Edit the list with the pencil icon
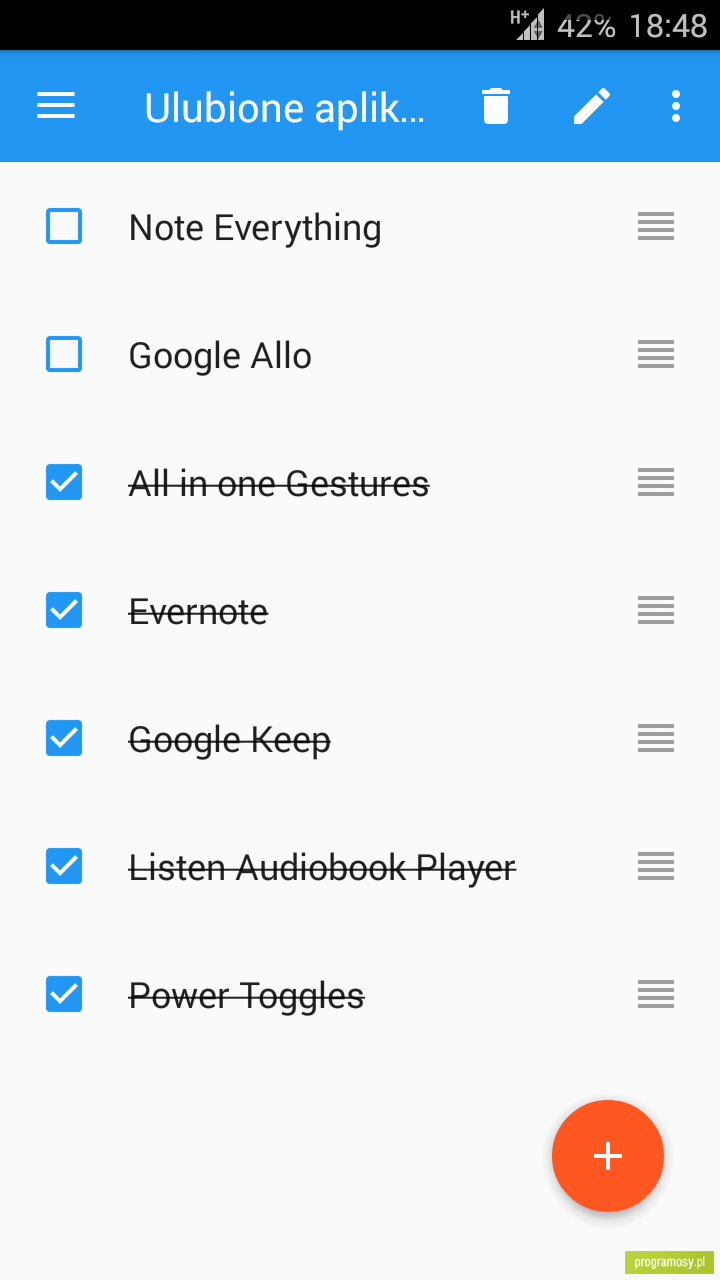720x1280 pixels. (x=592, y=106)
